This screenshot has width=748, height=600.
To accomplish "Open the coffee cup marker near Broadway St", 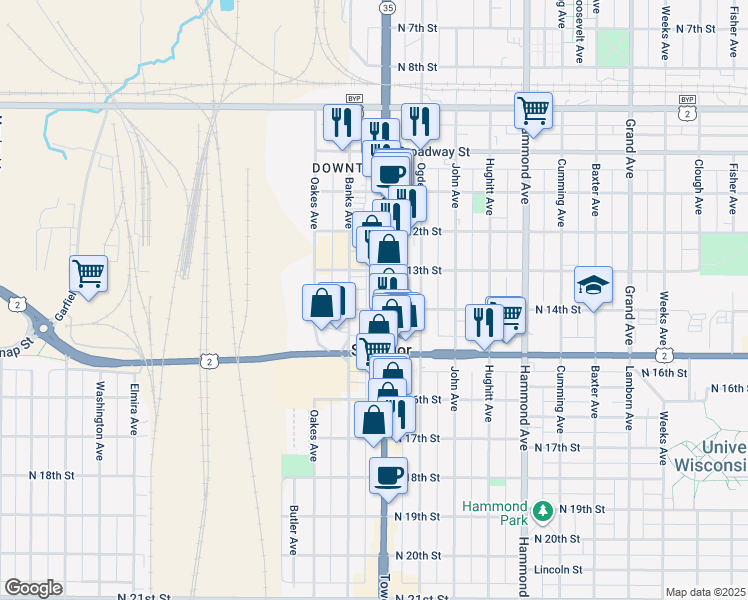I will tap(391, 174).
